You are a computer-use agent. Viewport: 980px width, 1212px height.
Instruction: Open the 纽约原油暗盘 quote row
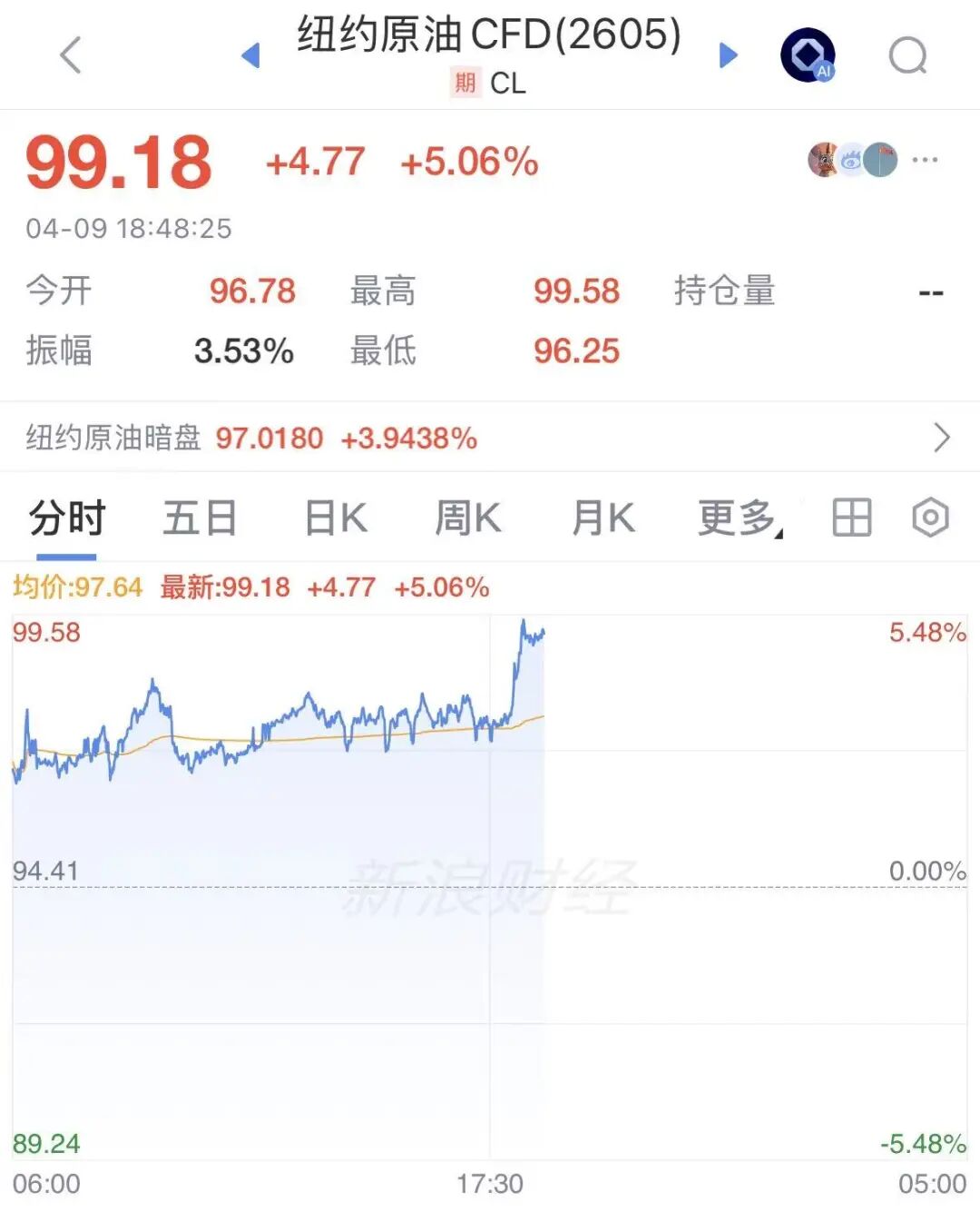point(490,438)
